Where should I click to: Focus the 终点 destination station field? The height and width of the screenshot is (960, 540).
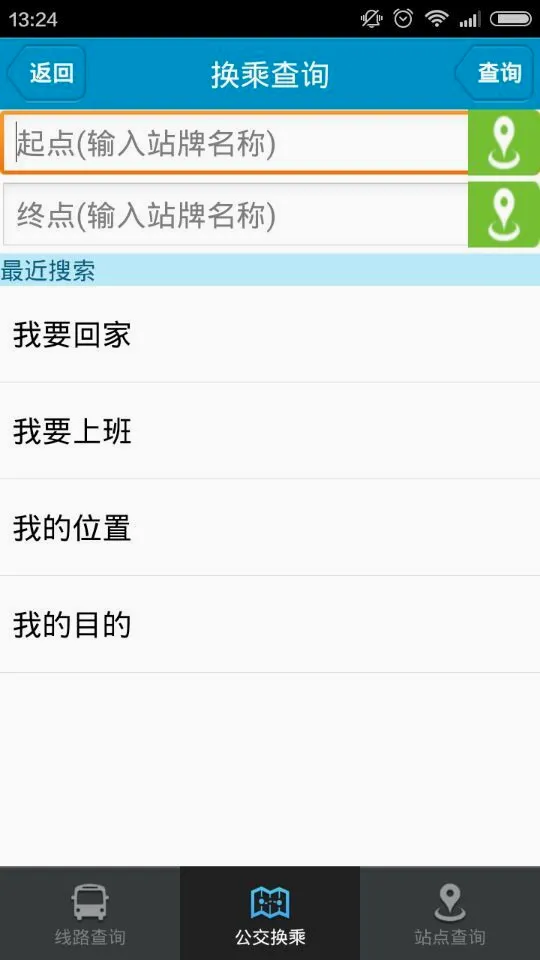pyautogui.click(x=236, y=215)
